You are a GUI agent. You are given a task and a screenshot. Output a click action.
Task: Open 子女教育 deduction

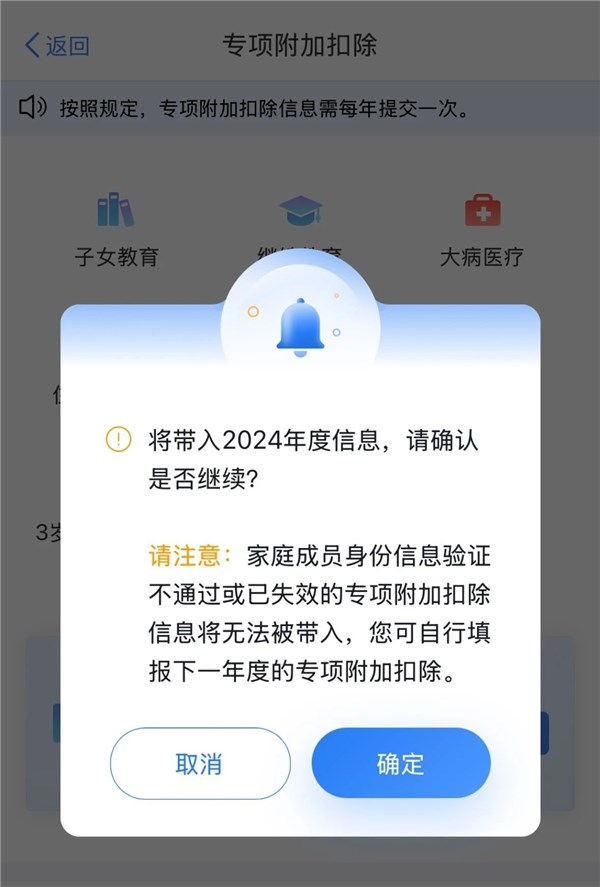coord(116,230)
